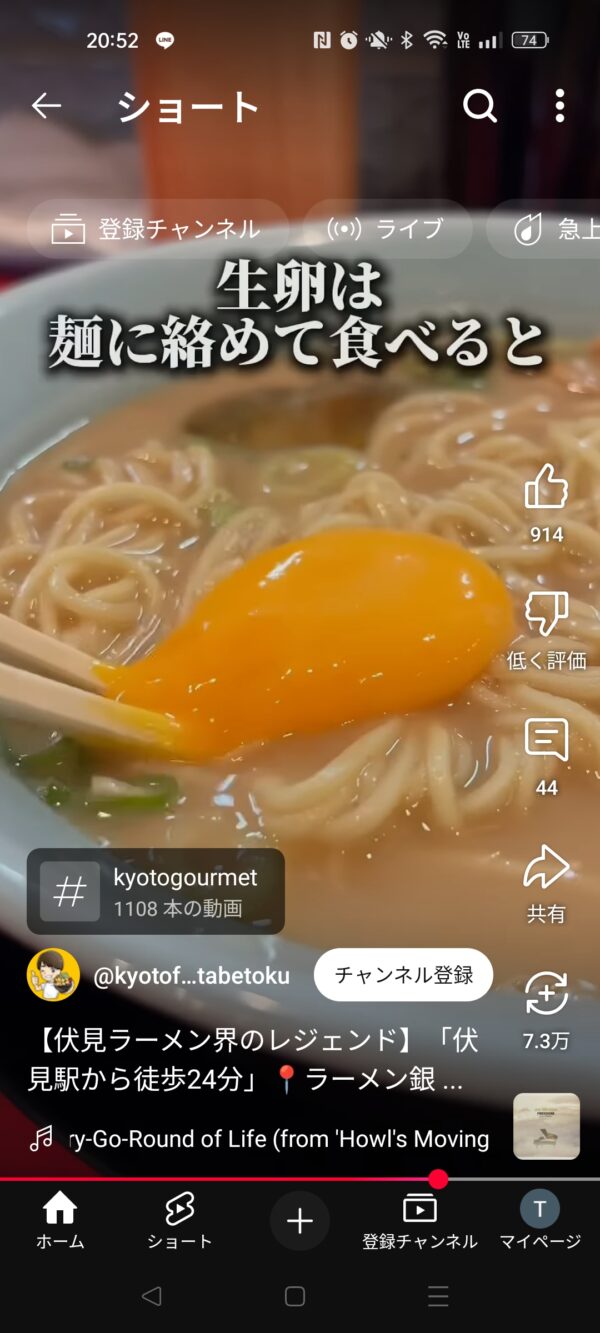Open the search icon

point(480,106)
